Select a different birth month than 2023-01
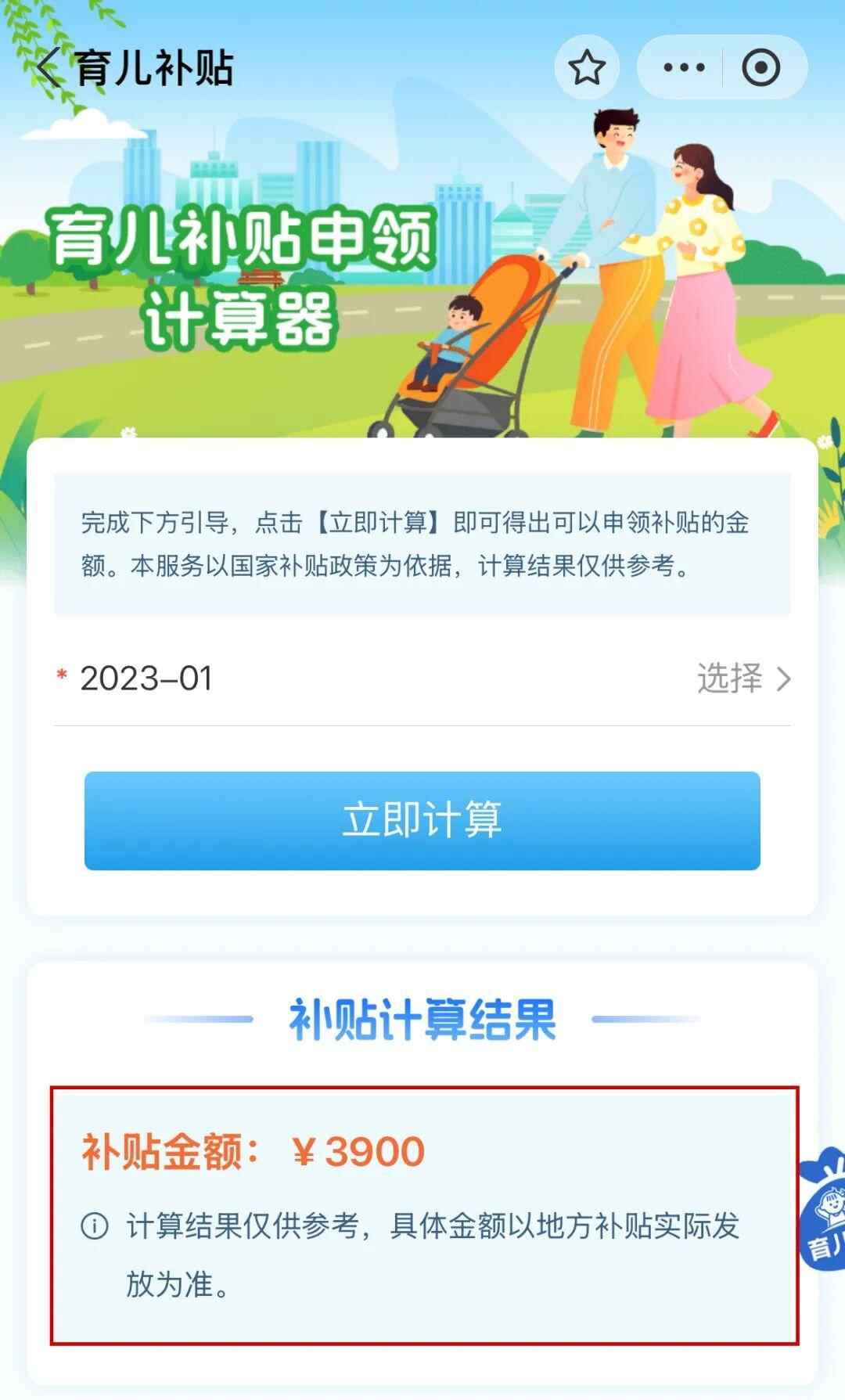 click(743, 678)
